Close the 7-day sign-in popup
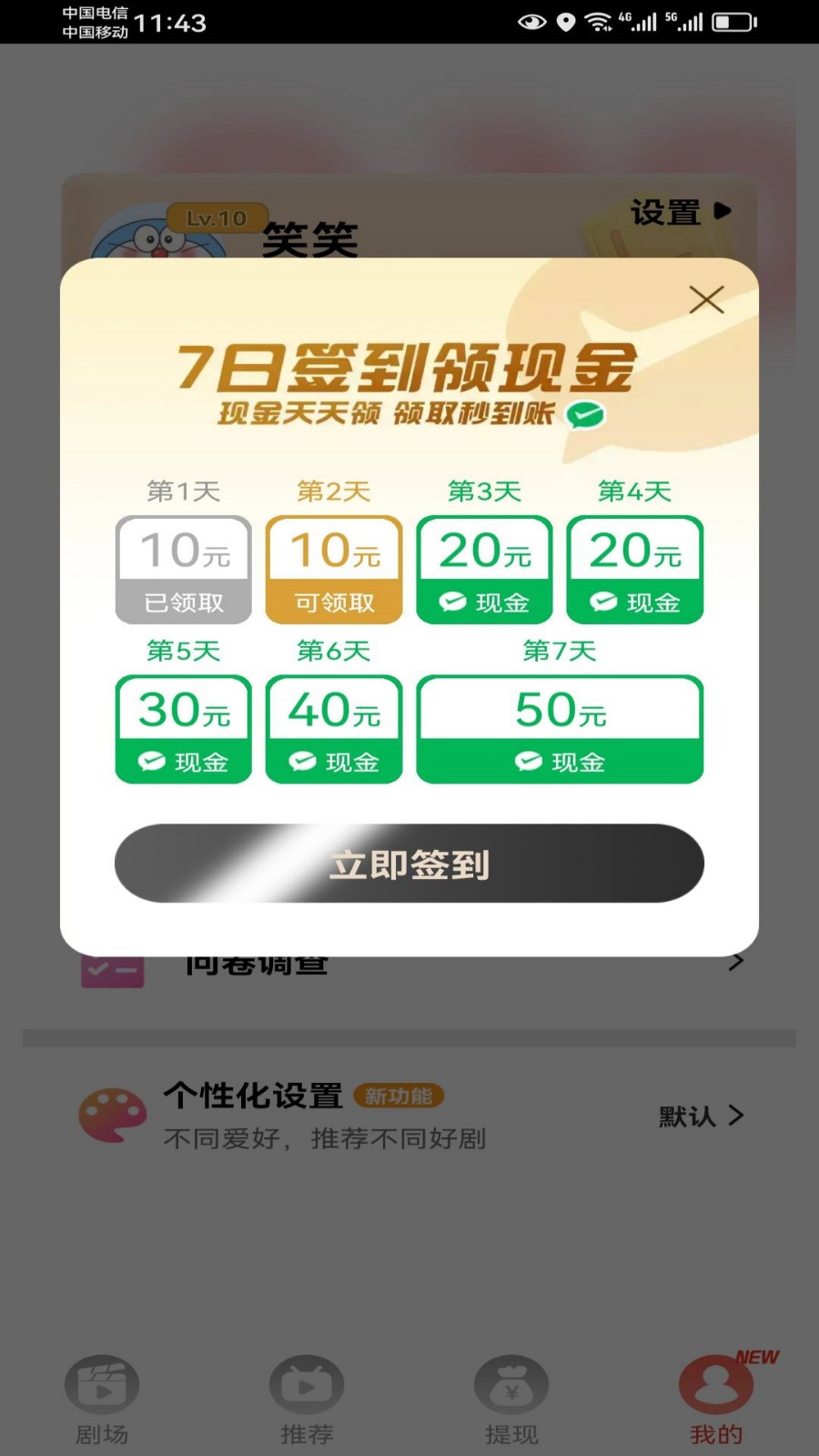This screenshot has width=819, height=1456. click(706, 299)
